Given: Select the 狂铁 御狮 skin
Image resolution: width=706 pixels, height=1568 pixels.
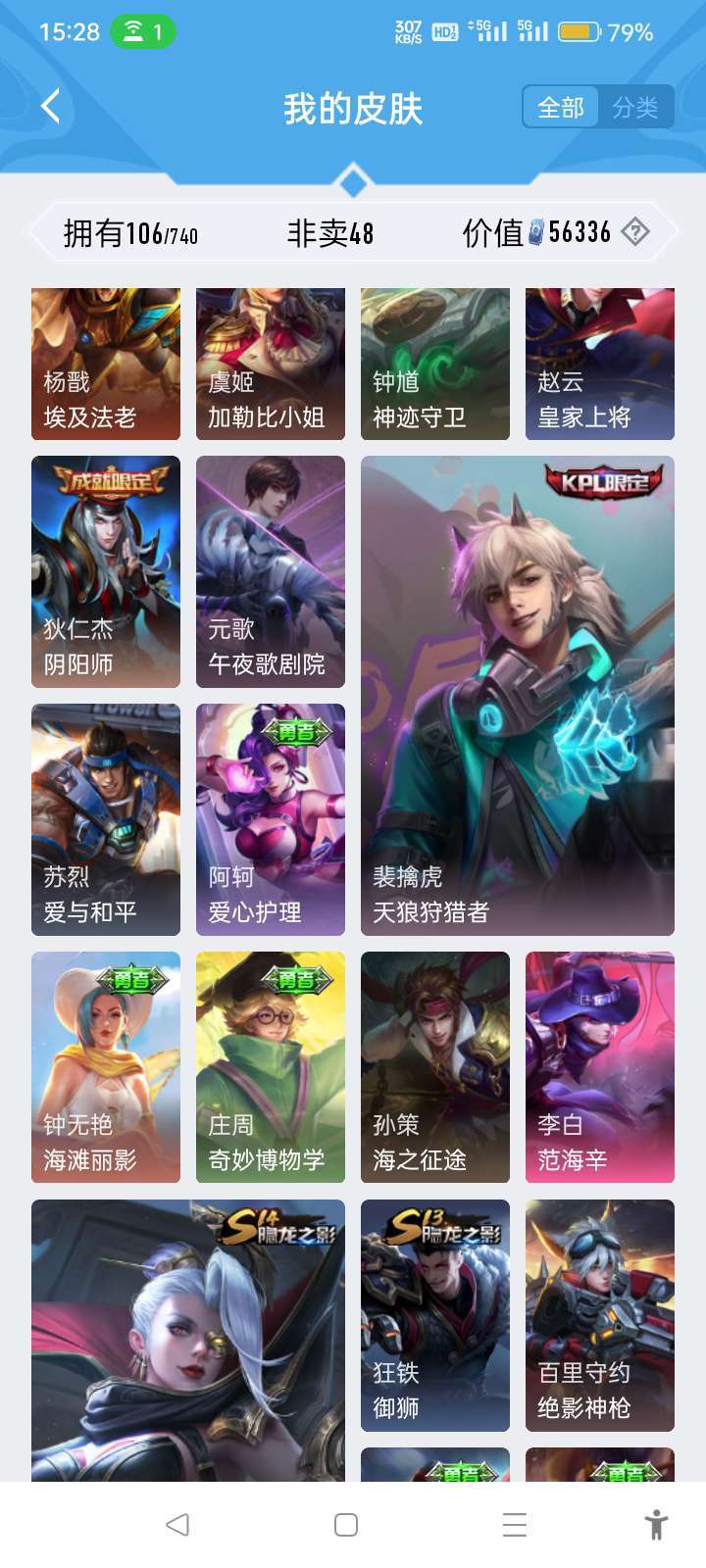Looking at the screenshot, I should click(x=435, y=1315).
